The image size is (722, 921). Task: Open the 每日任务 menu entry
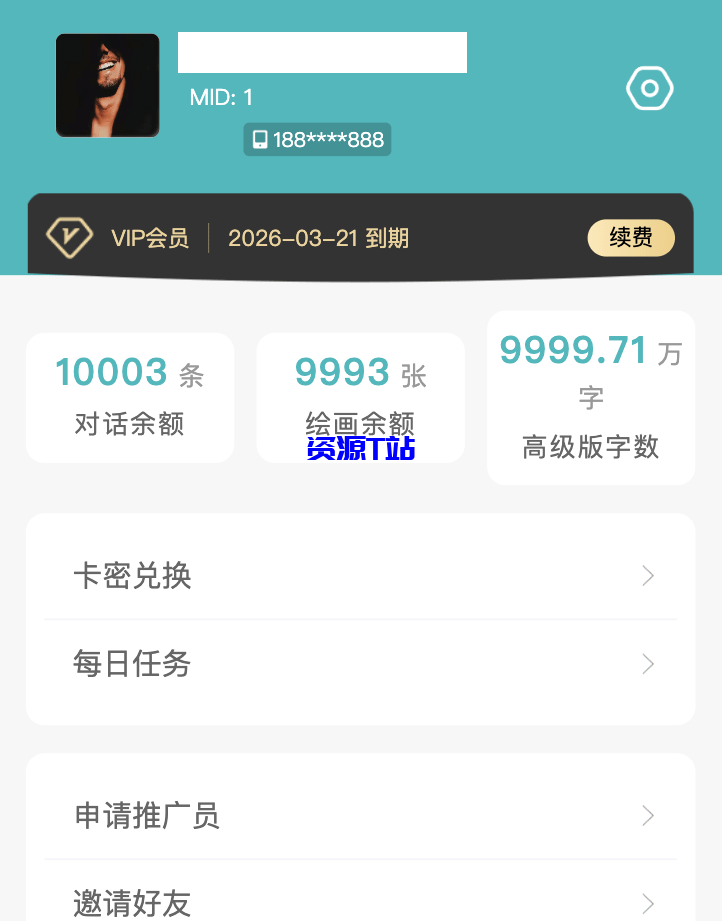click(x=131, y=664)
